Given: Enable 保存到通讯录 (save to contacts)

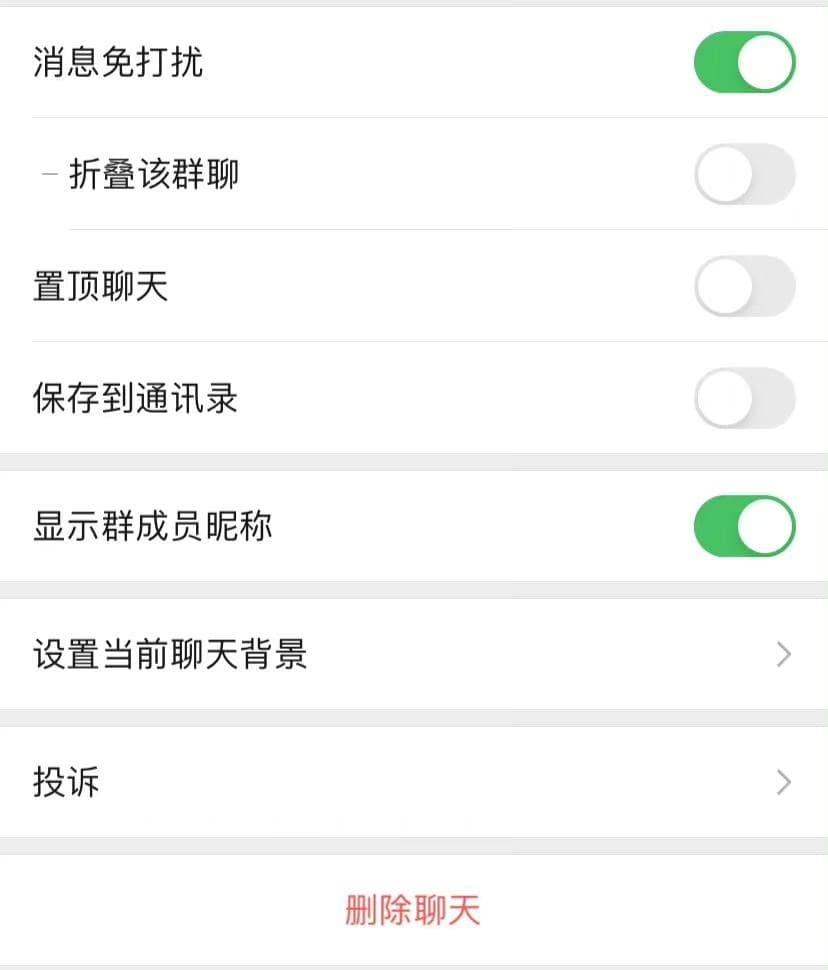Looking at the screenshot, I should [744, 398].
